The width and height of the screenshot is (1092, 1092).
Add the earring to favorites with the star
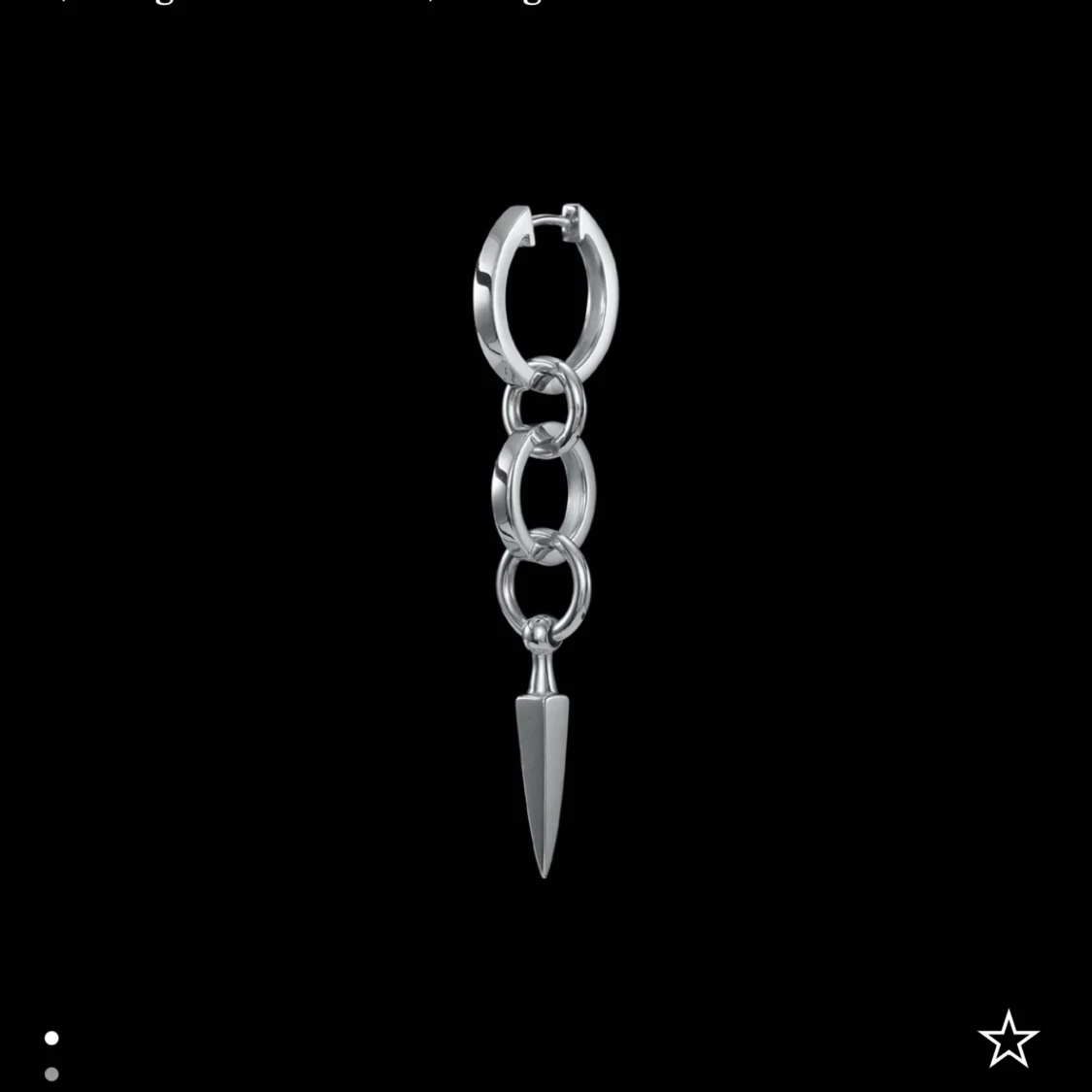tap(1009, 1040)
